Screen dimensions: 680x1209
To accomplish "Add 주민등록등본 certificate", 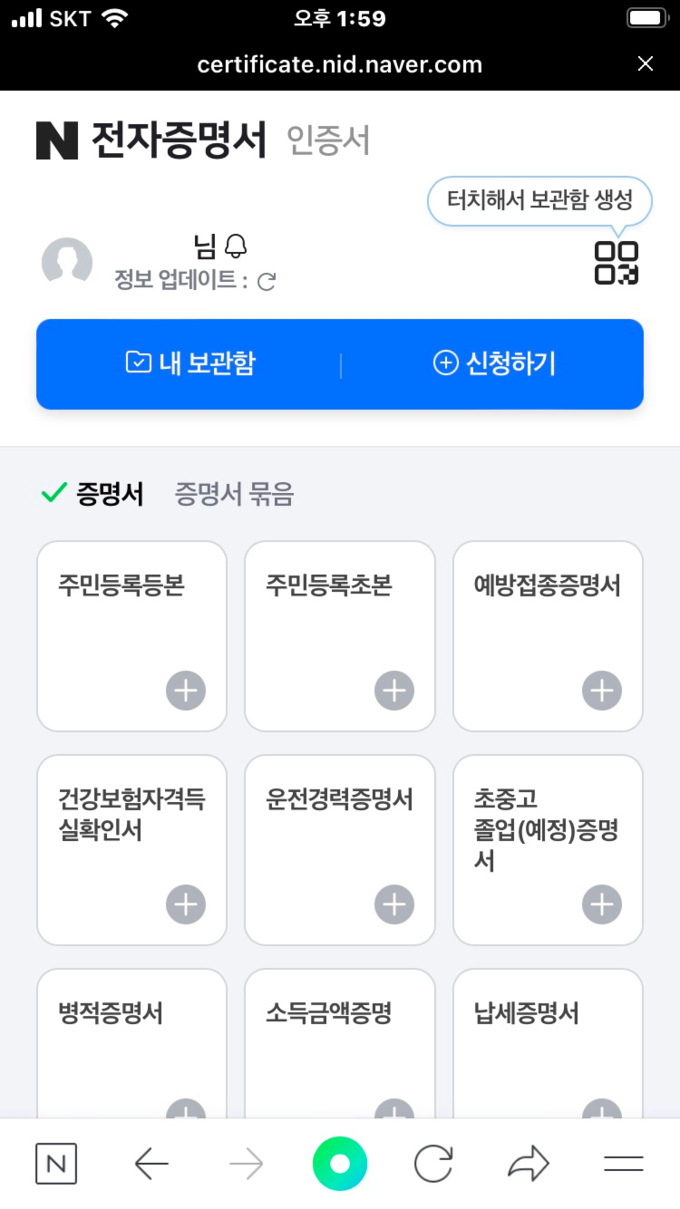I will pos(186,690).
